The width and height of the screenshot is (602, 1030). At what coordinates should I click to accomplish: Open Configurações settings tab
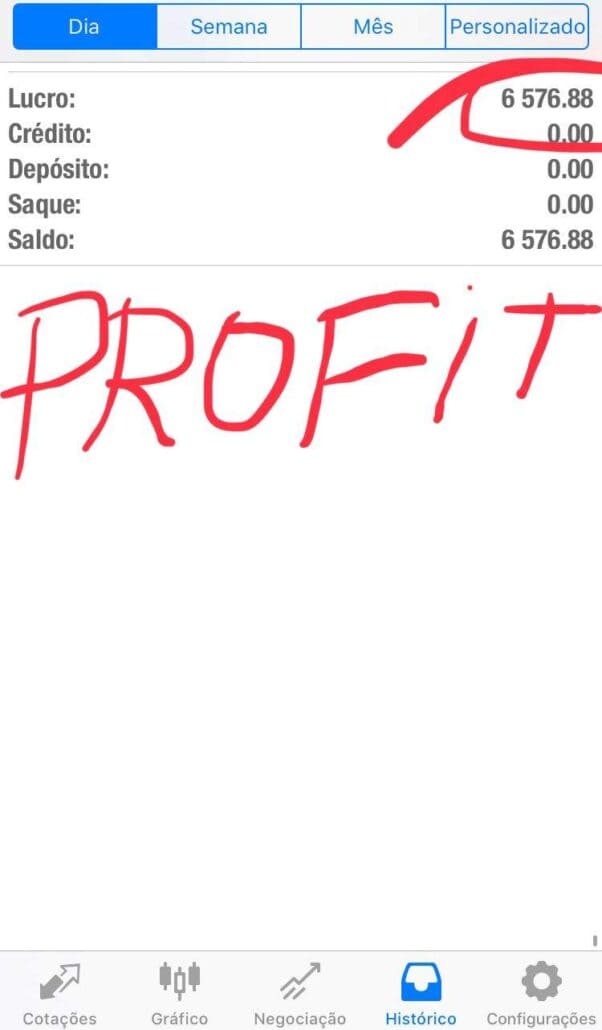(x=541, y=993)
